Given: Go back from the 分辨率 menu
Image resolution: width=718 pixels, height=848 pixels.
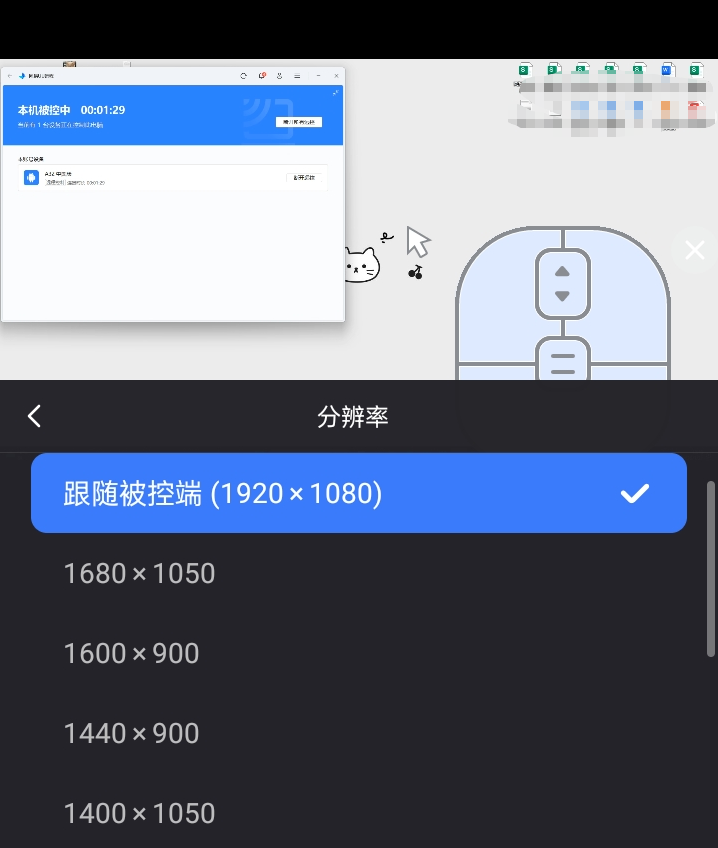Looking at the screenshot, I should coord(35,416).
